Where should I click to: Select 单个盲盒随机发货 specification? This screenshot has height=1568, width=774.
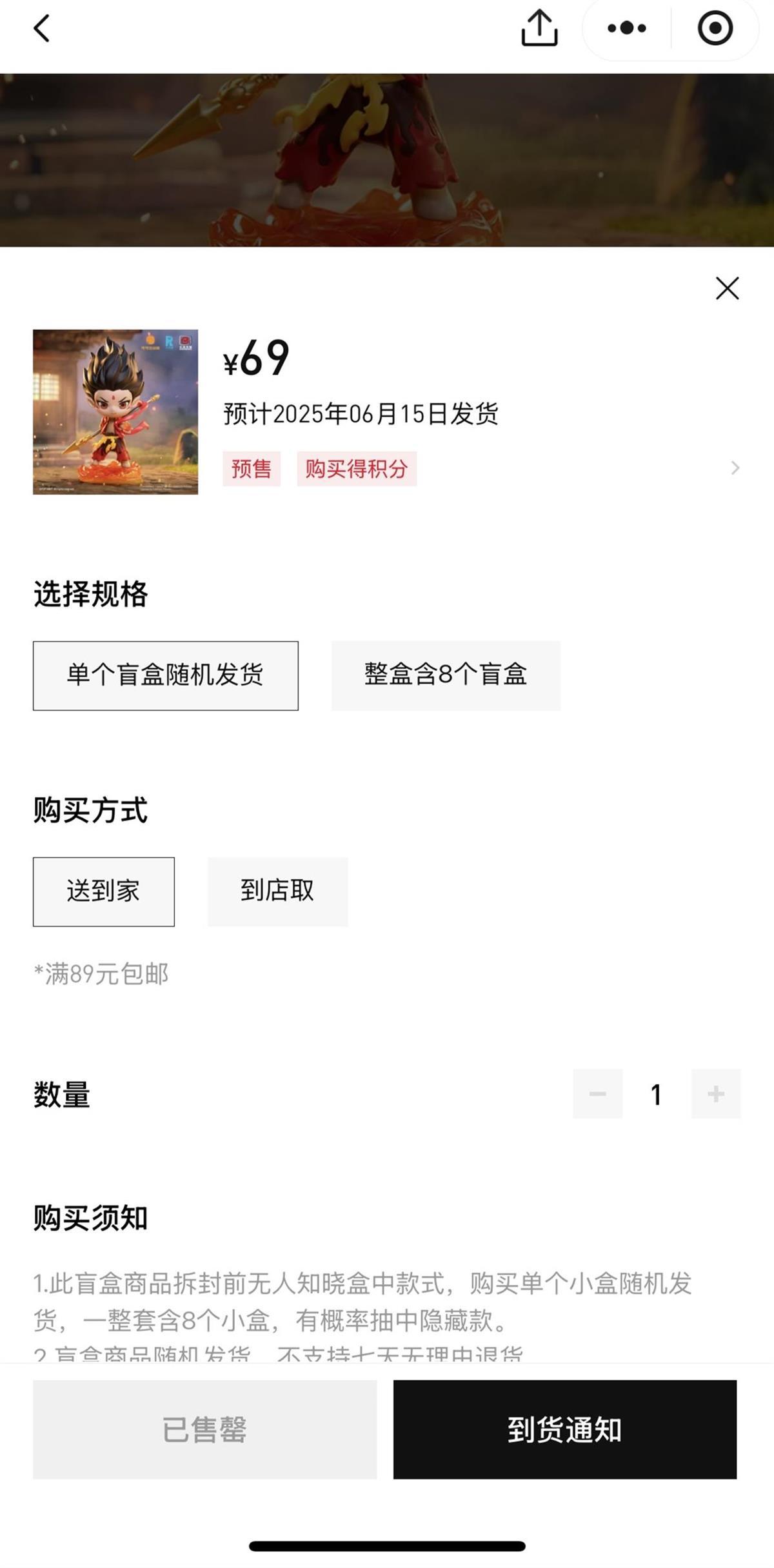coord(165,675)
